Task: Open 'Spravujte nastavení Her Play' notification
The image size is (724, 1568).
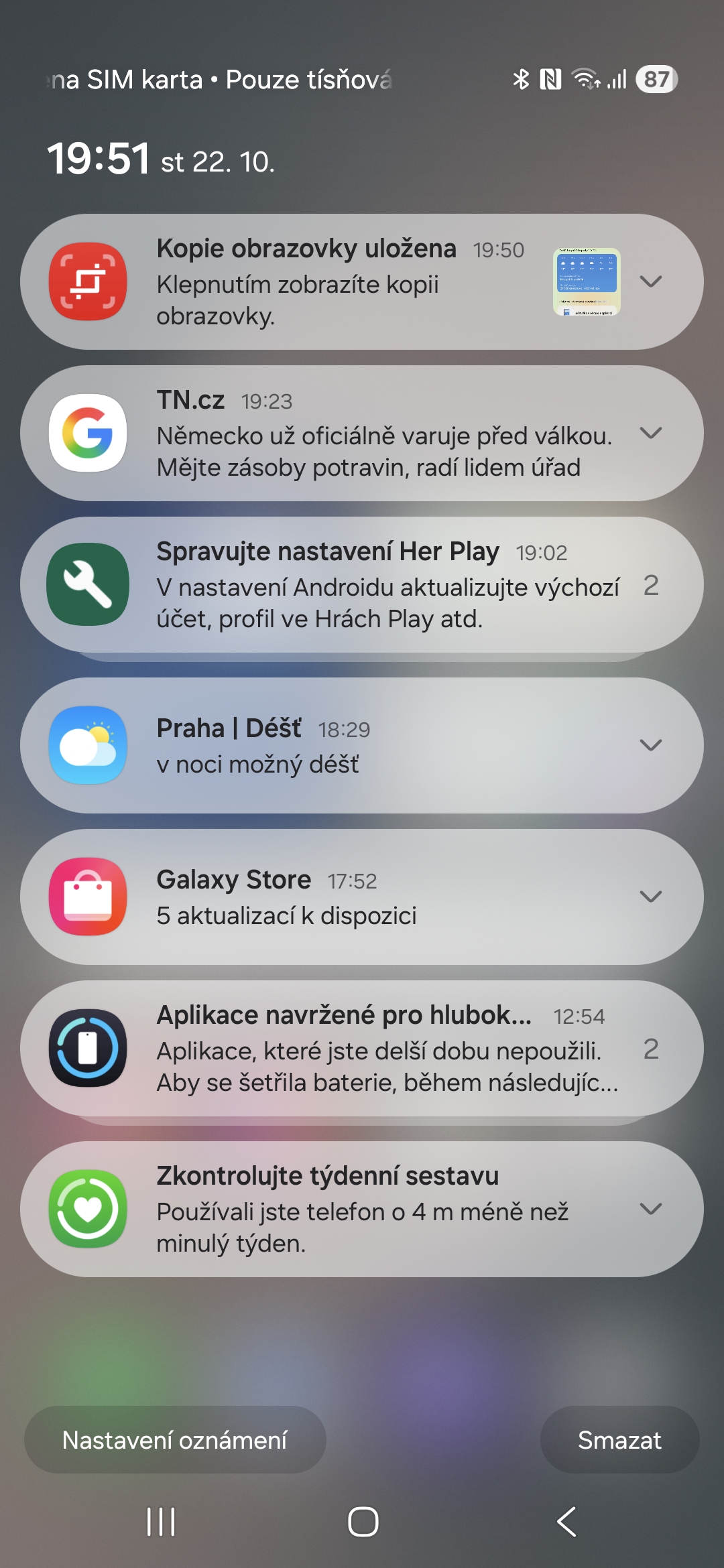Action: (x=375, y=585)
